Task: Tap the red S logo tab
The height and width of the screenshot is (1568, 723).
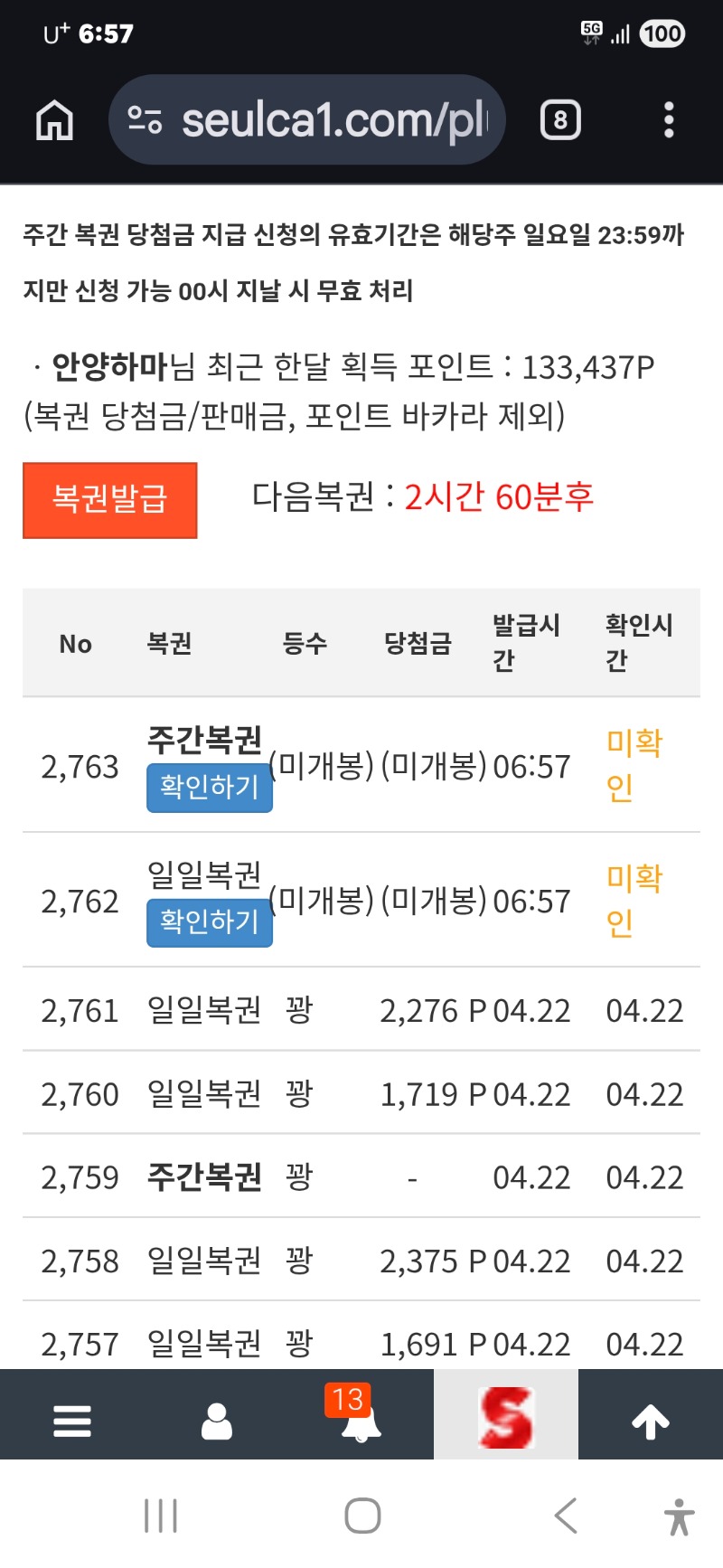Action: (506, 1417)
